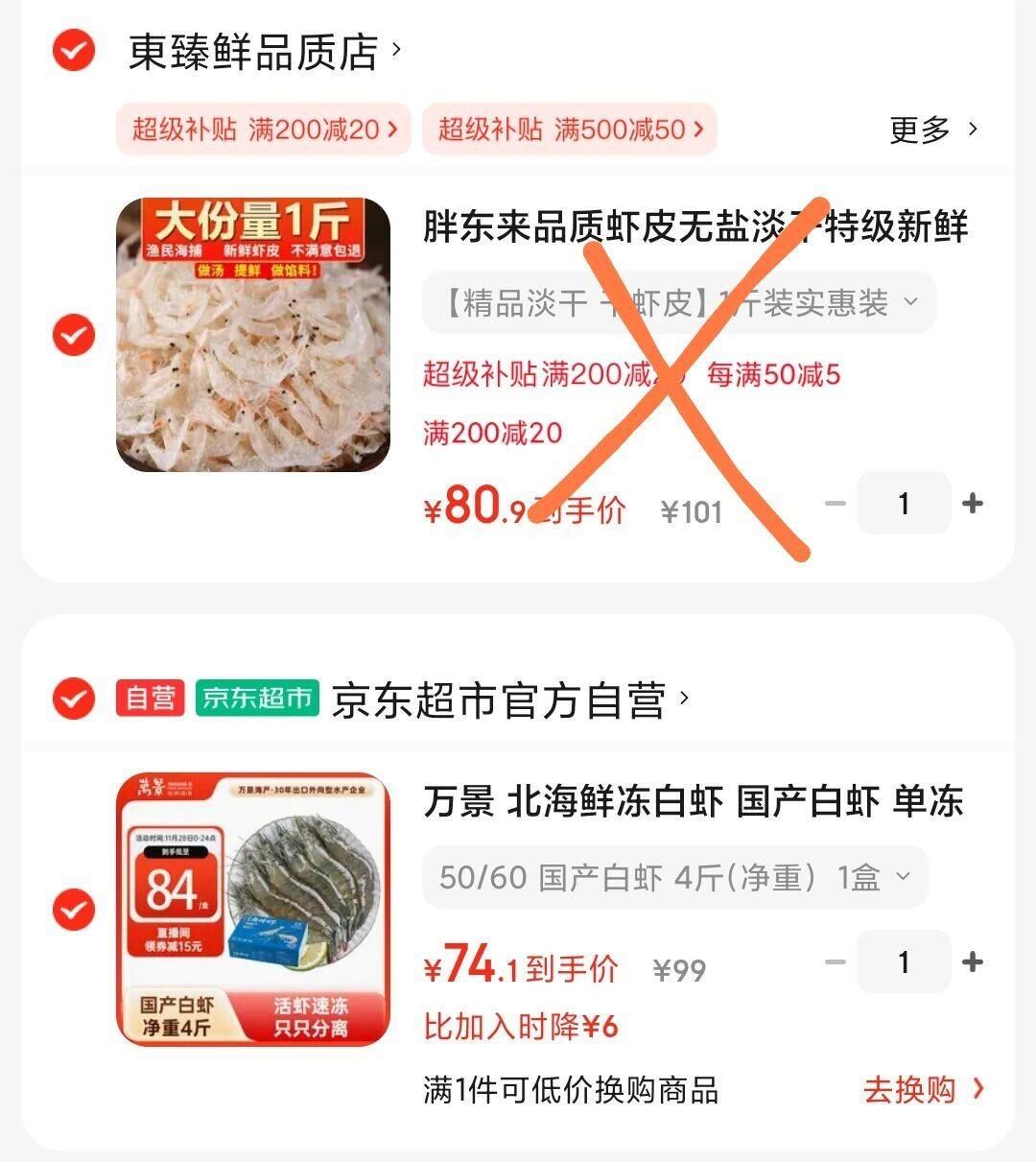Screen dimensions: 1036x1162
Task: Change the 1斤装实惠装 spec dropdown
Action: (x=679, y=304)
